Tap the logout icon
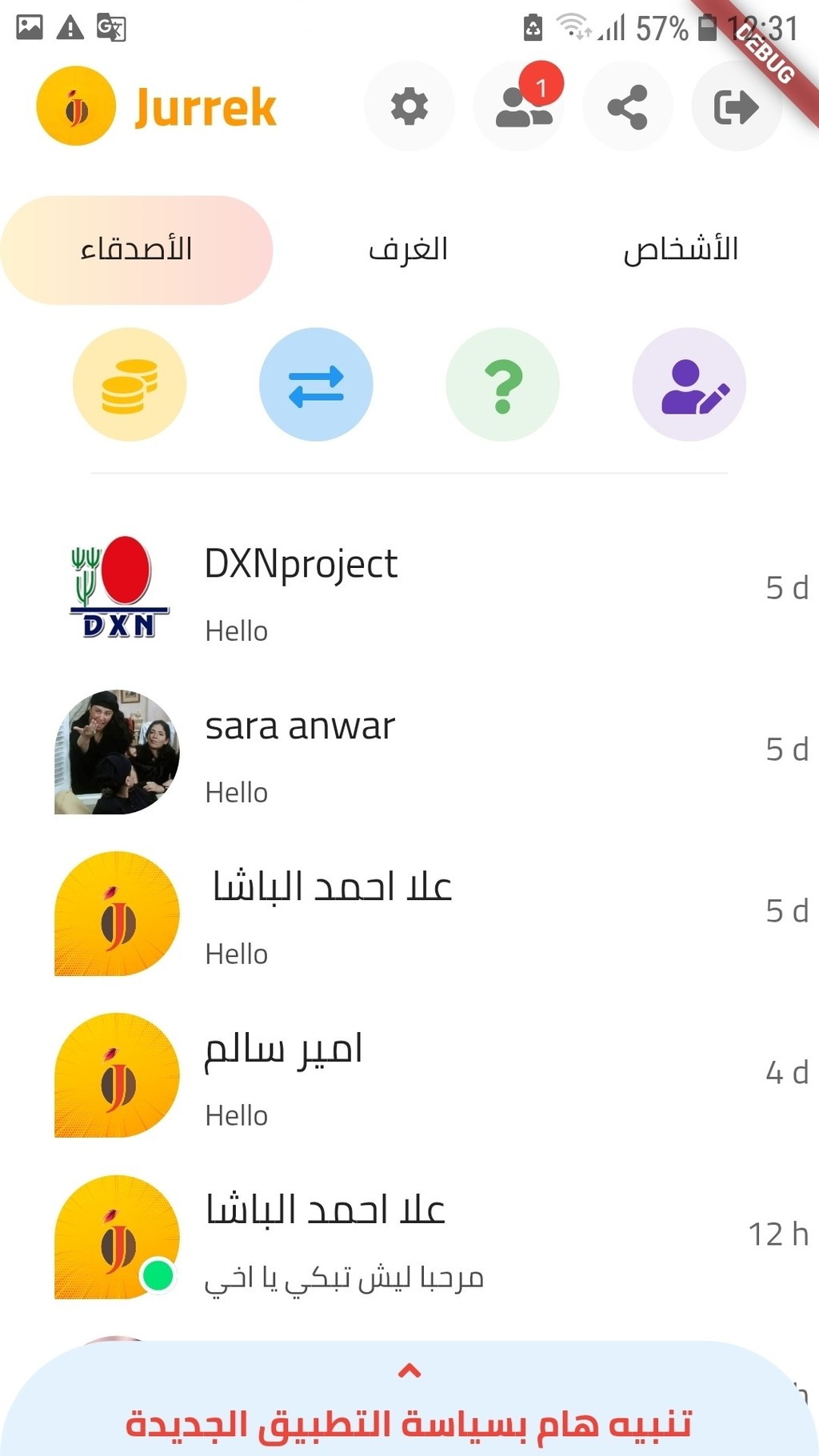This screenshot has width=819, height=1456. coord(736,106)
